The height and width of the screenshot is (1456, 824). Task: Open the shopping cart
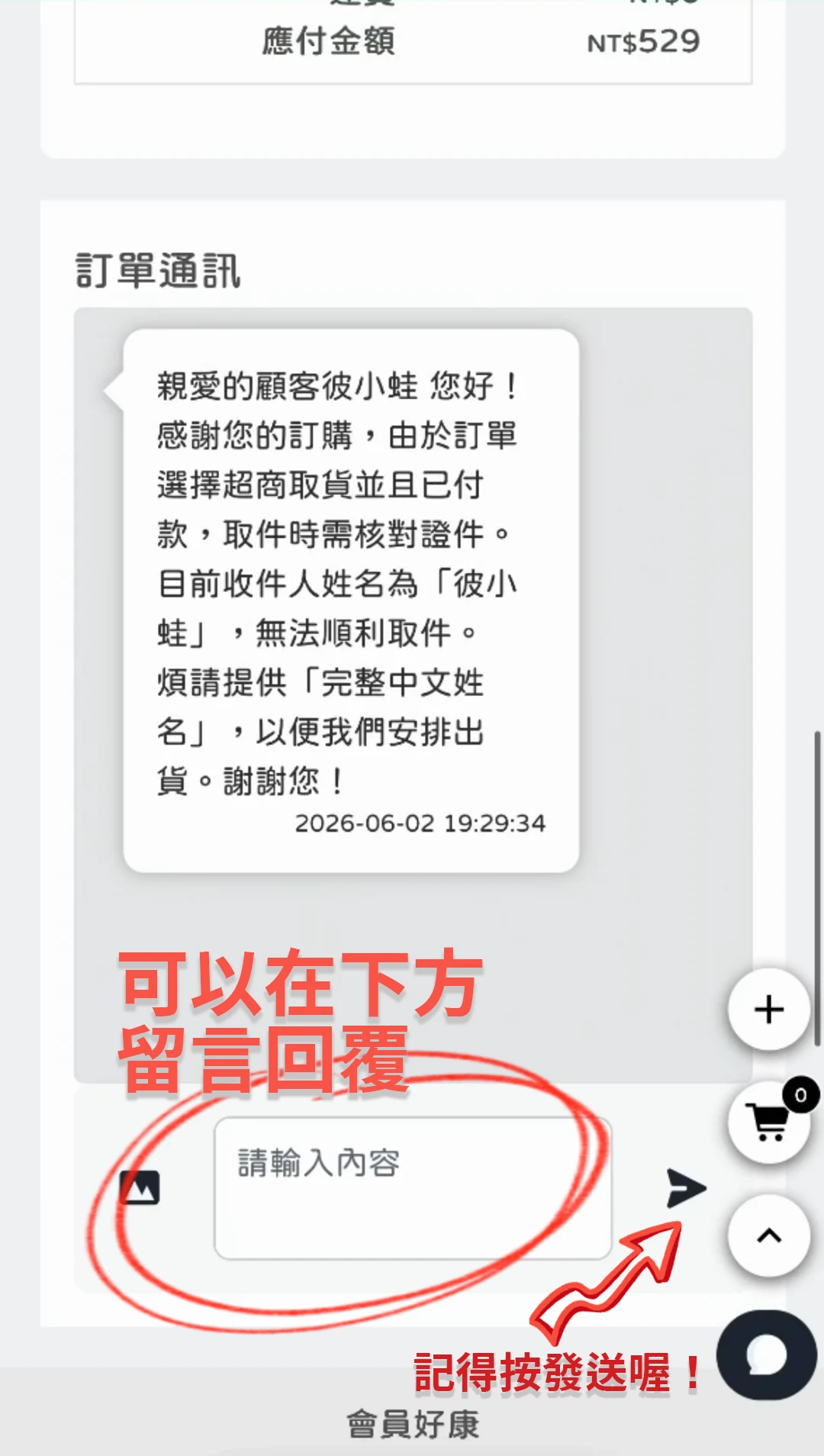click(769, 1122)
